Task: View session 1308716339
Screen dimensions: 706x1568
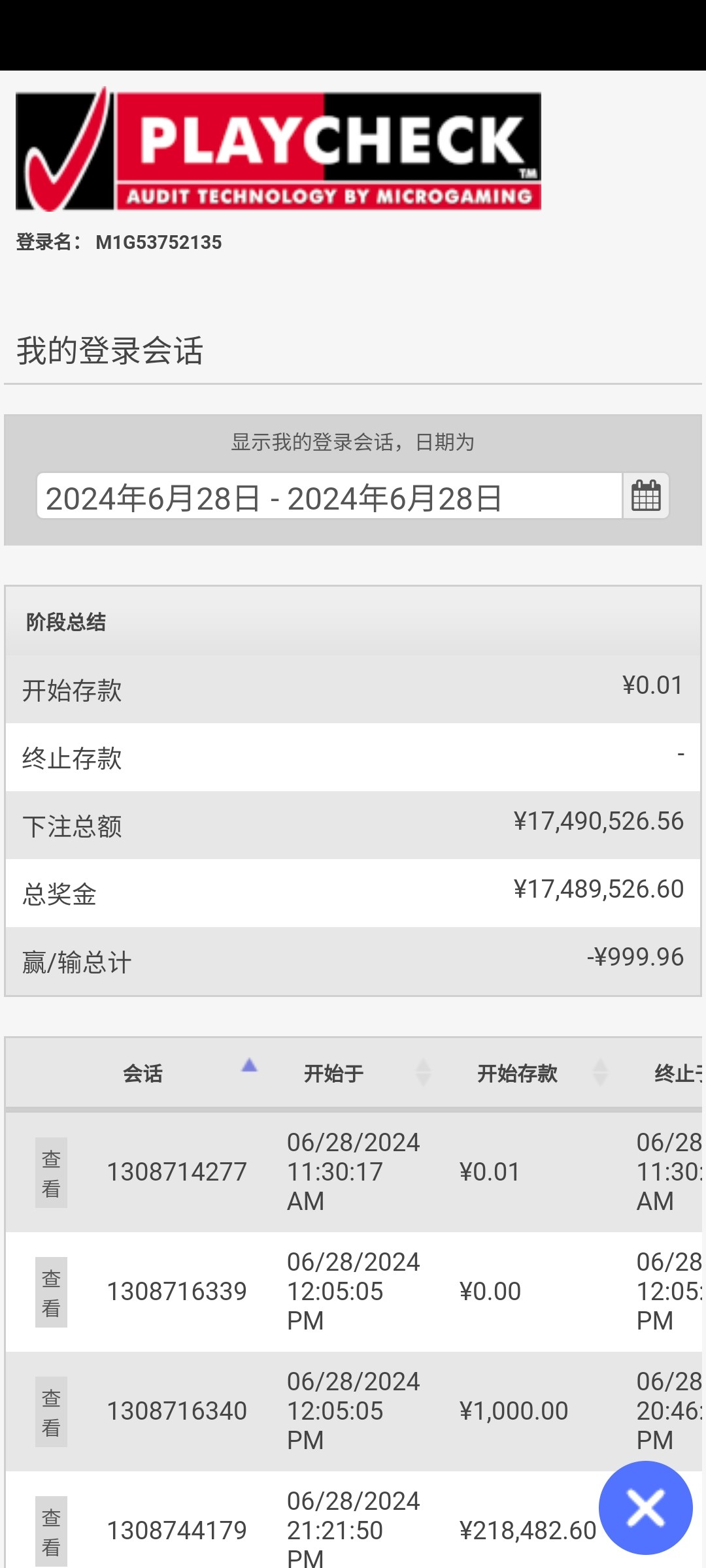Action: (x=51, y=1292)
